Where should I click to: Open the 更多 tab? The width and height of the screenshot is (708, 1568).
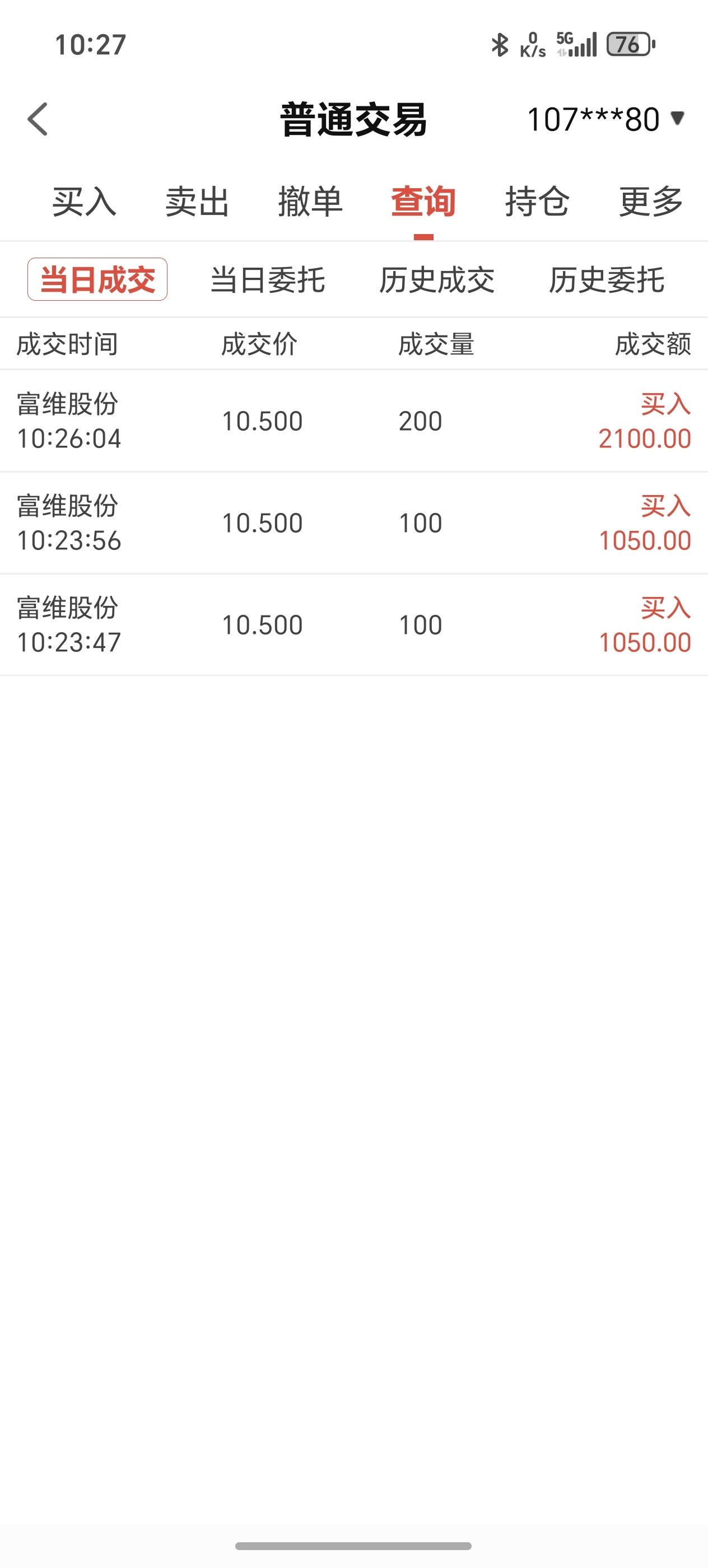point(651,202)
